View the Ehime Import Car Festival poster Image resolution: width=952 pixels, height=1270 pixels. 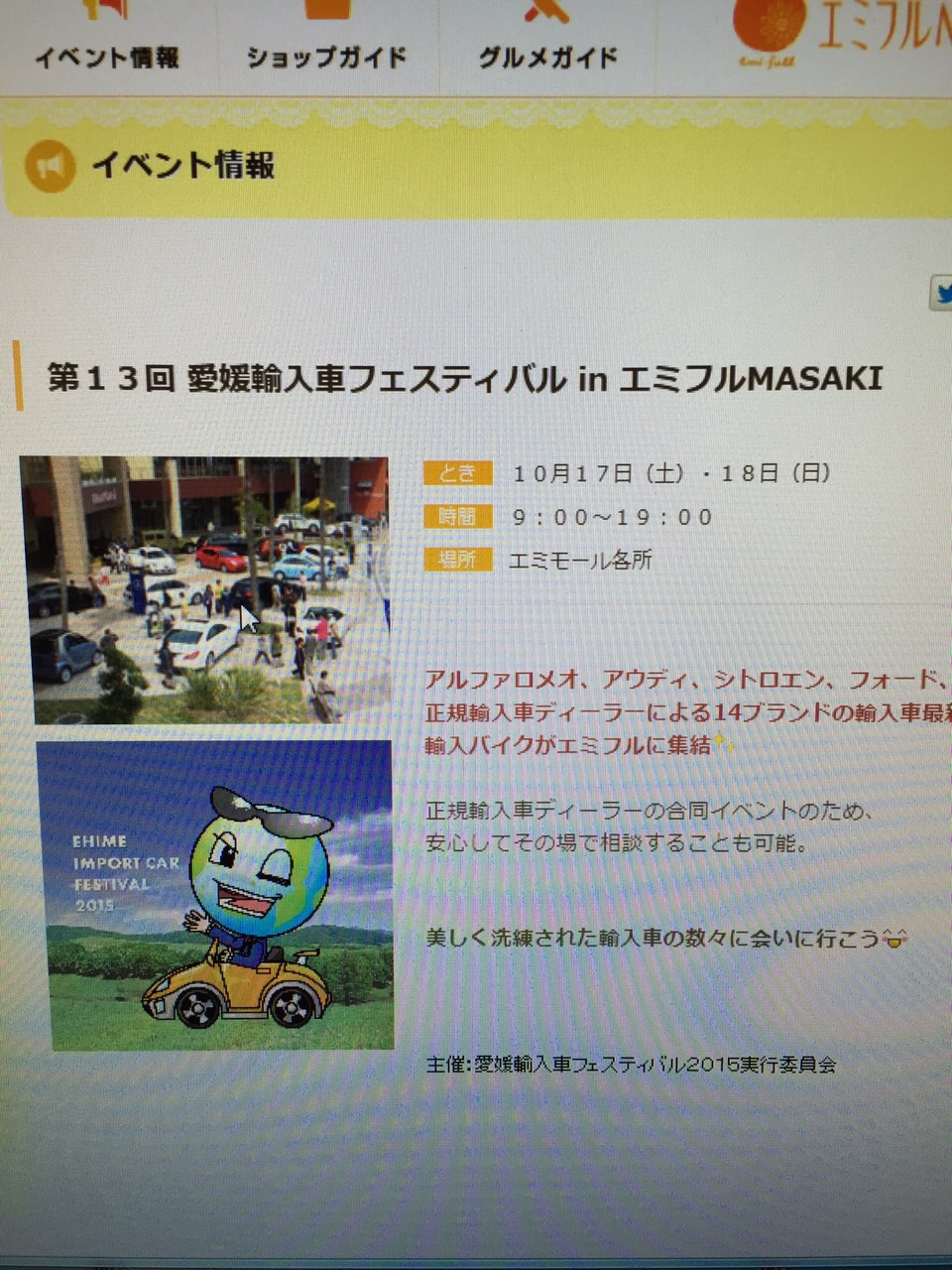(x=215, y=894)
